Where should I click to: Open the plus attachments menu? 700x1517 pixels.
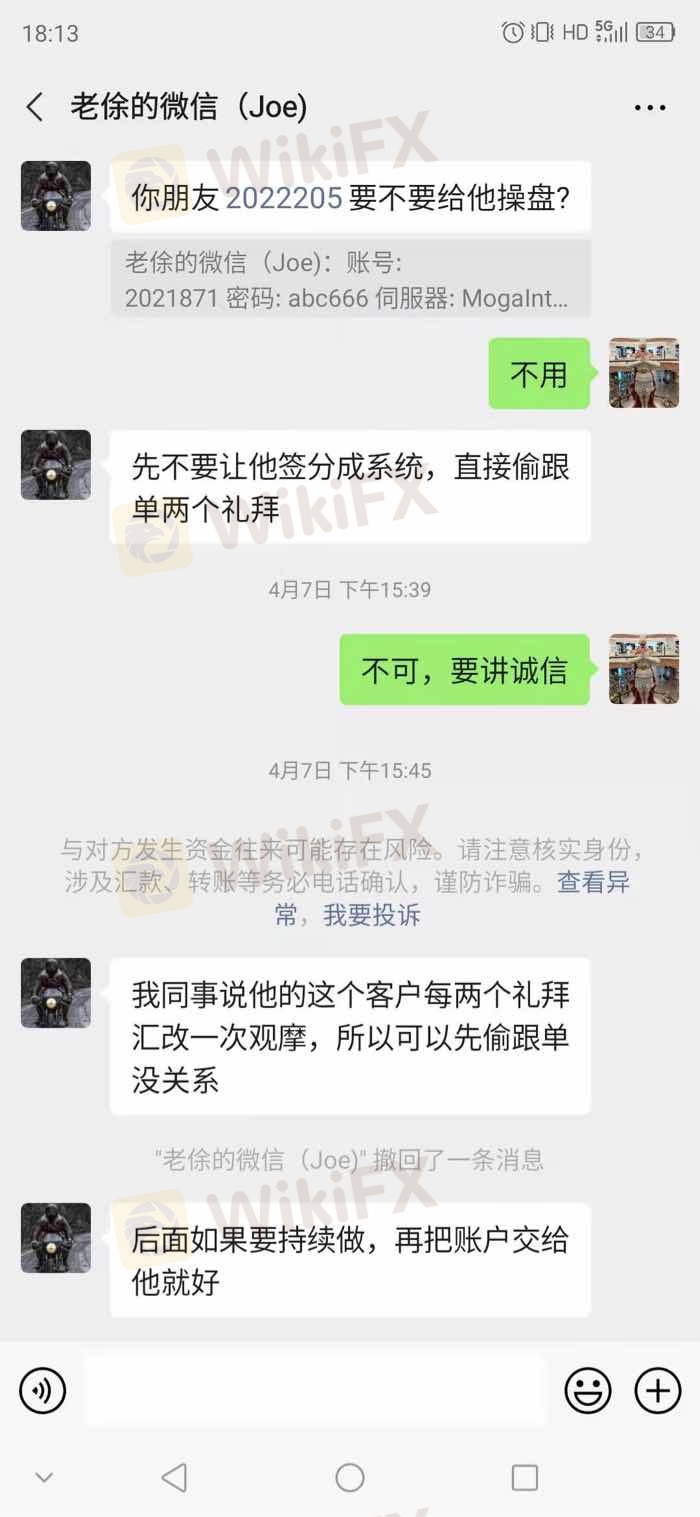click(x=658, y=1390)
